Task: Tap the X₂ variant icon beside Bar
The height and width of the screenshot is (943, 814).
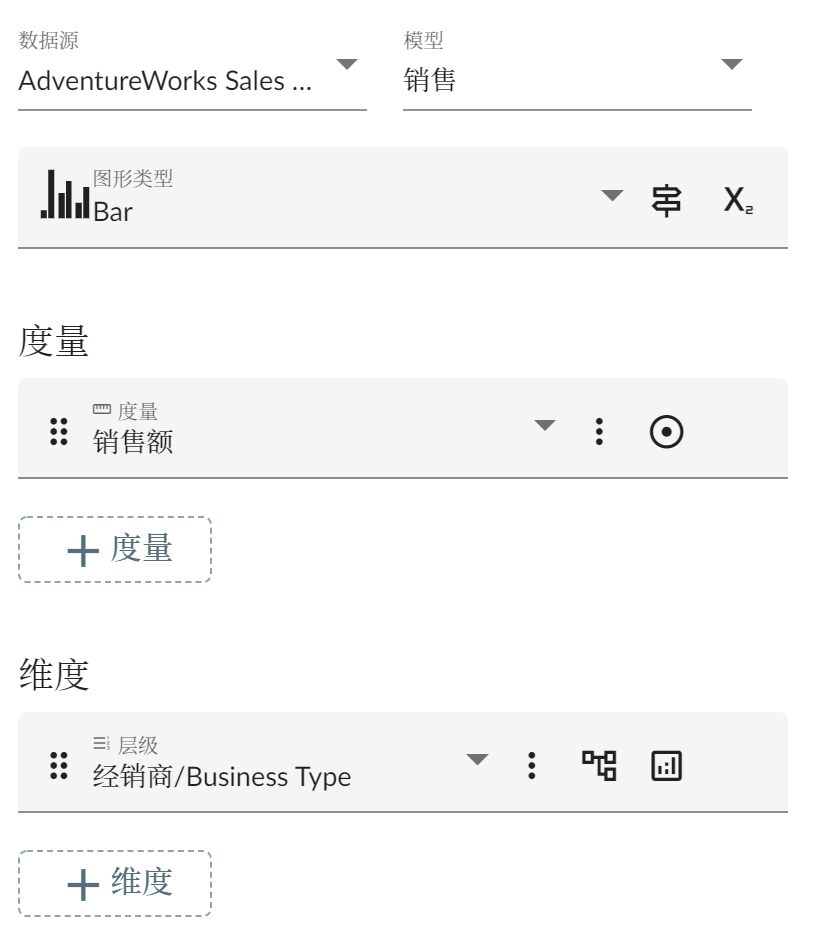Action: coord(738,199)
